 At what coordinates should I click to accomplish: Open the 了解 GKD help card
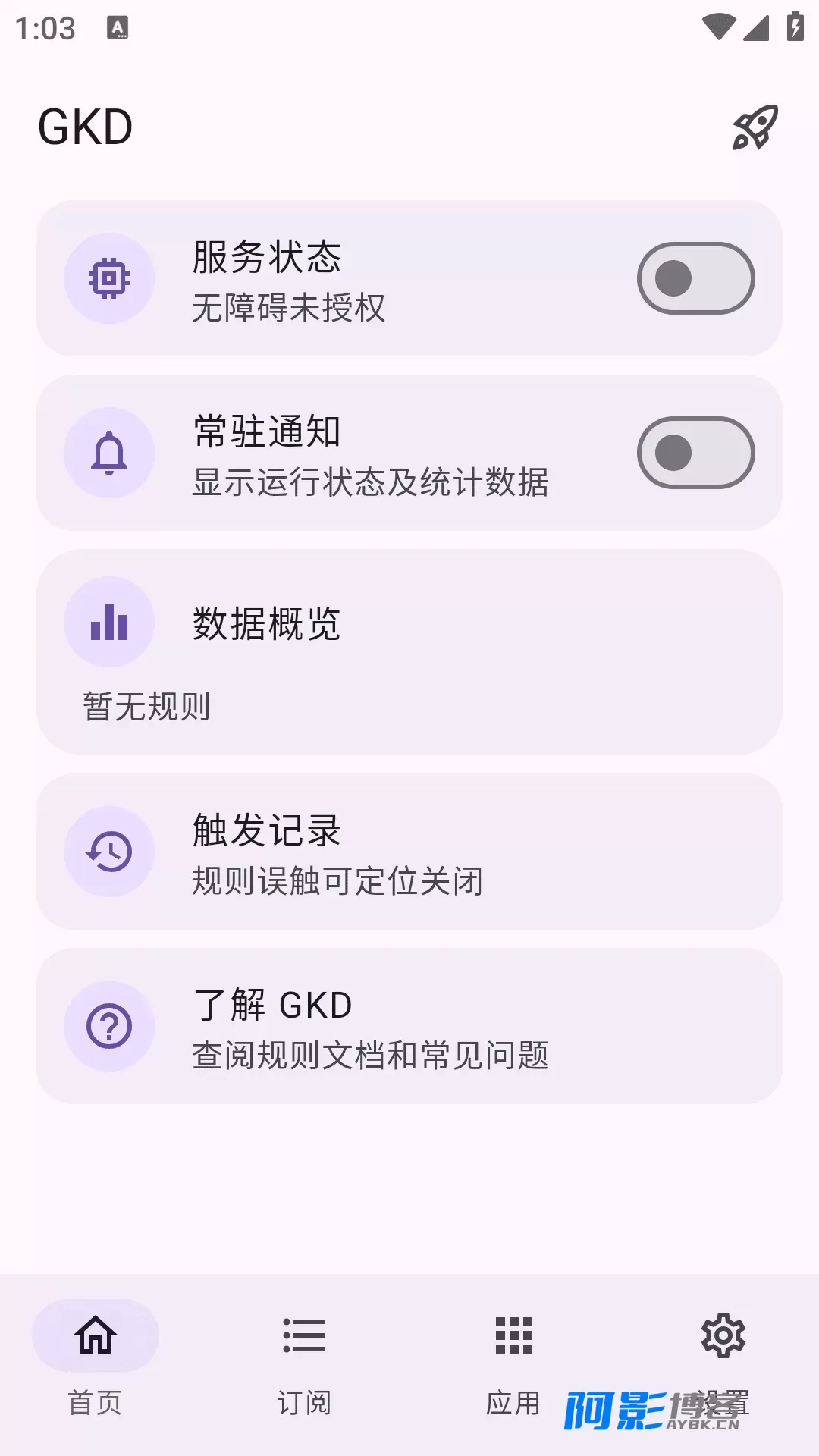(x=409, y=1026)
